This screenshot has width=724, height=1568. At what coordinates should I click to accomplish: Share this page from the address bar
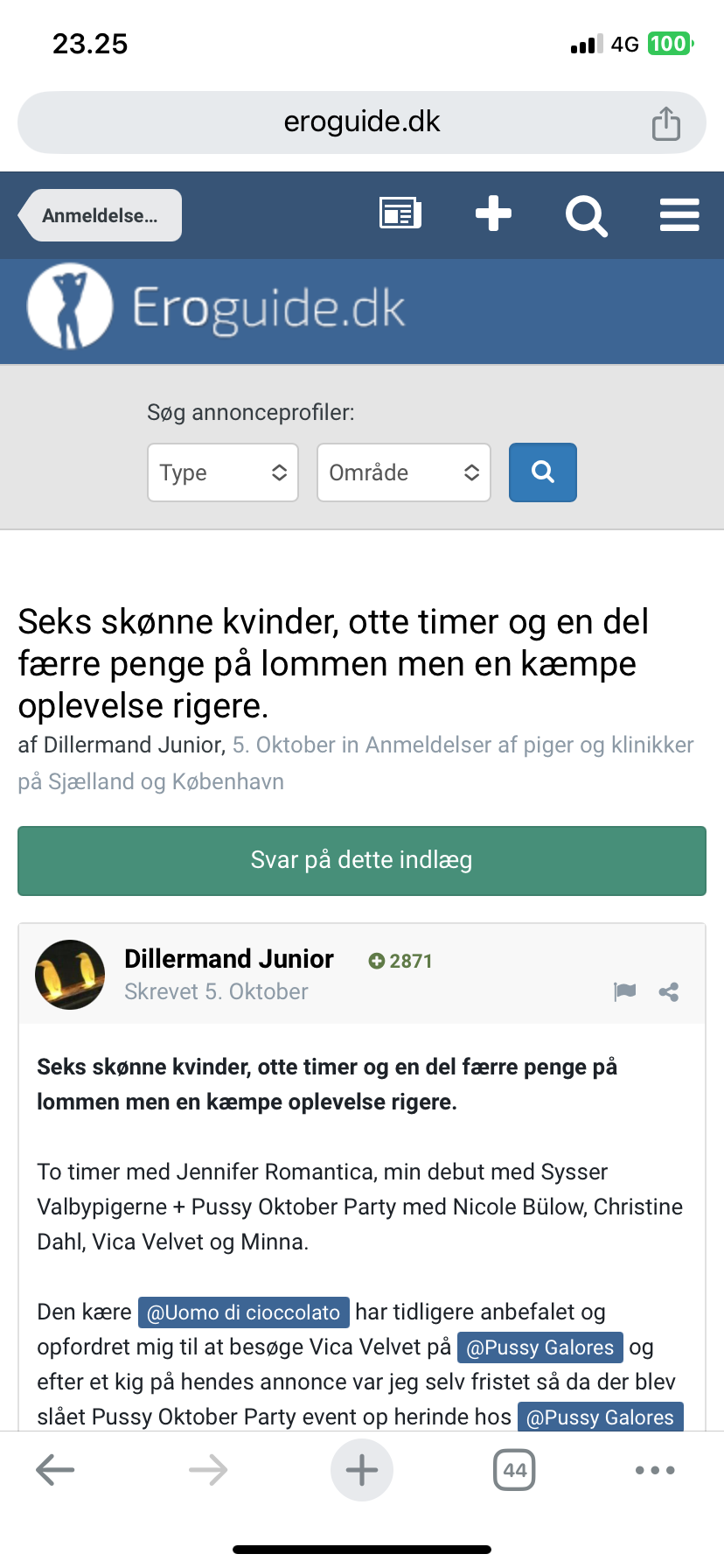[665, 123]
